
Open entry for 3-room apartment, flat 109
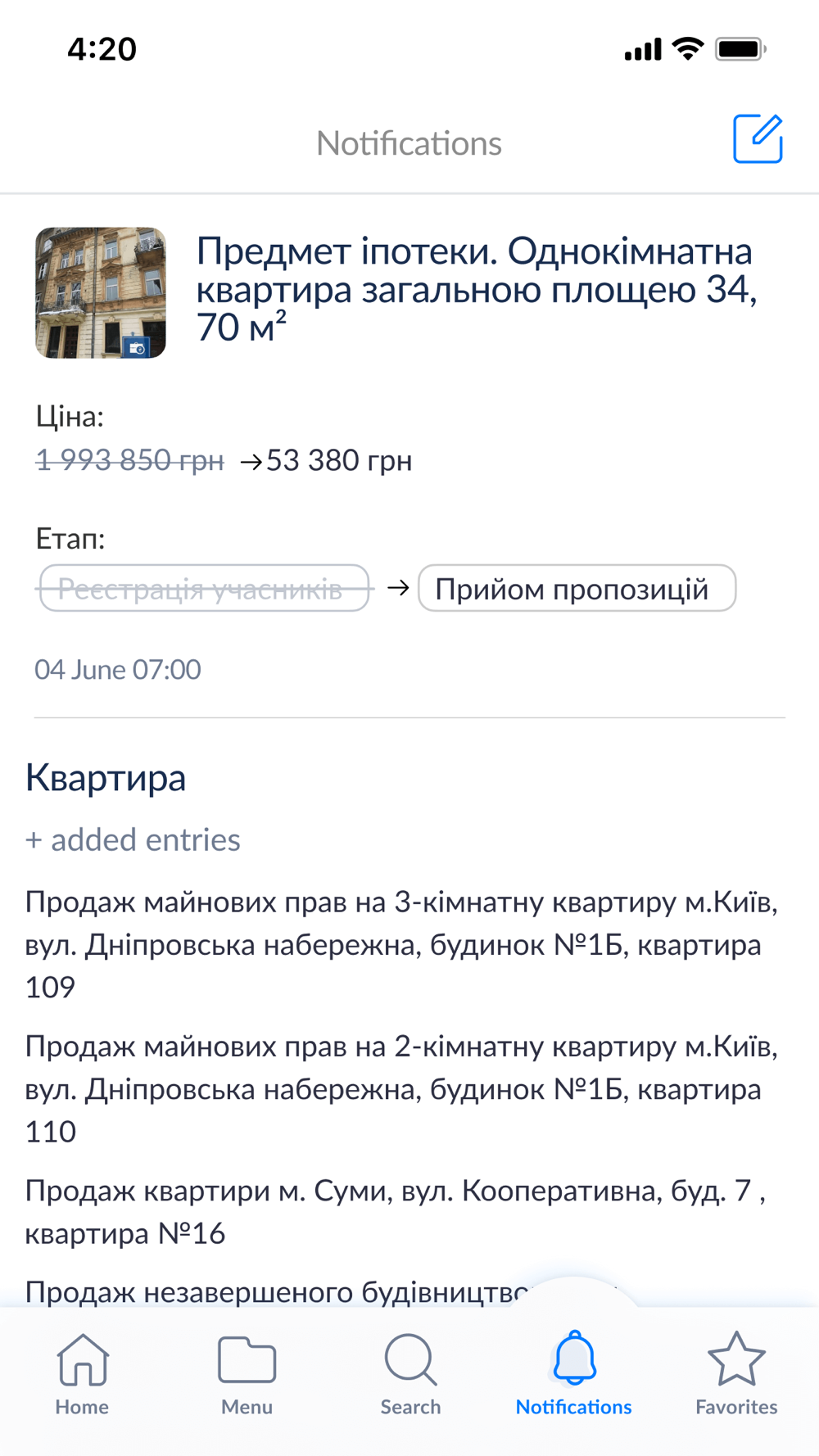click(x=401, y=944)
